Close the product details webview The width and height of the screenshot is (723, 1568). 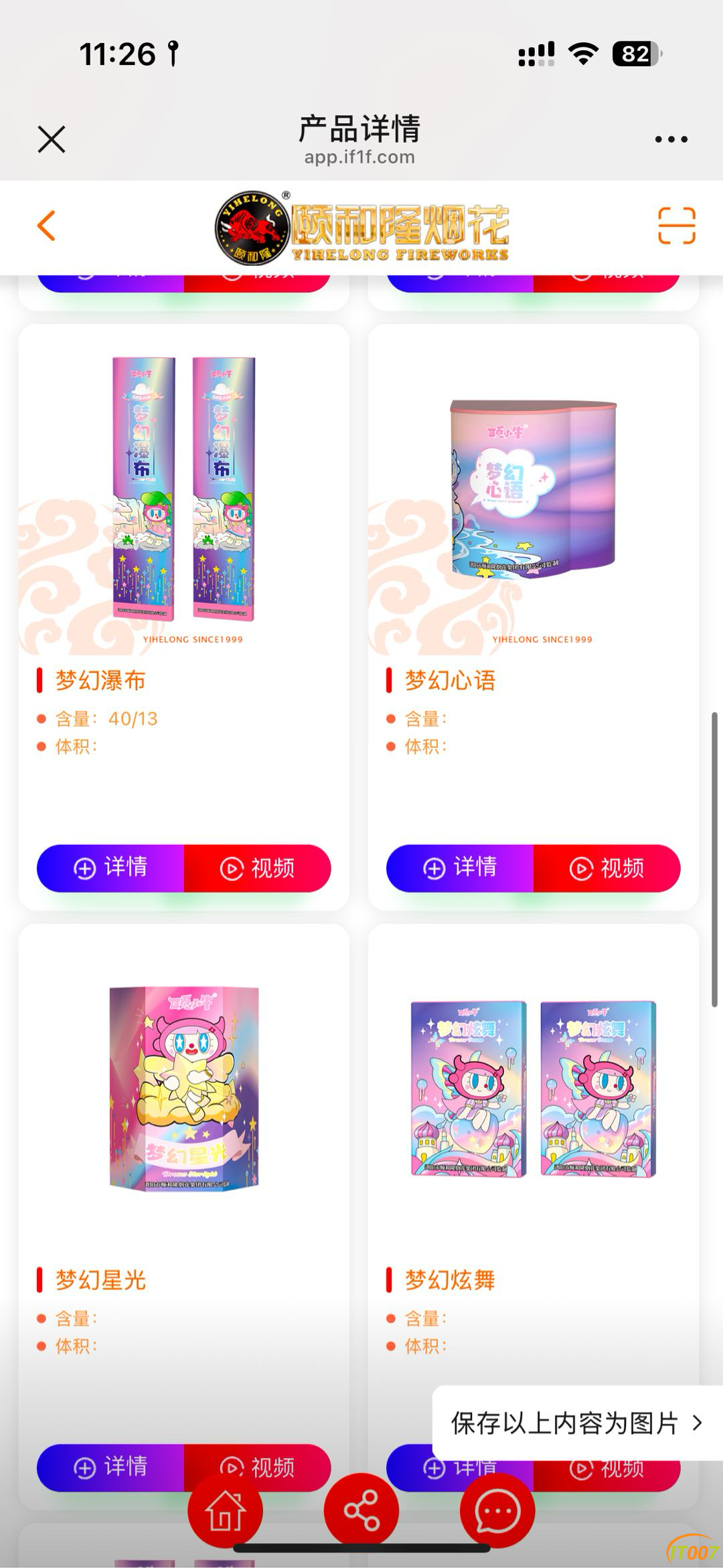click(x=52, y=139)
